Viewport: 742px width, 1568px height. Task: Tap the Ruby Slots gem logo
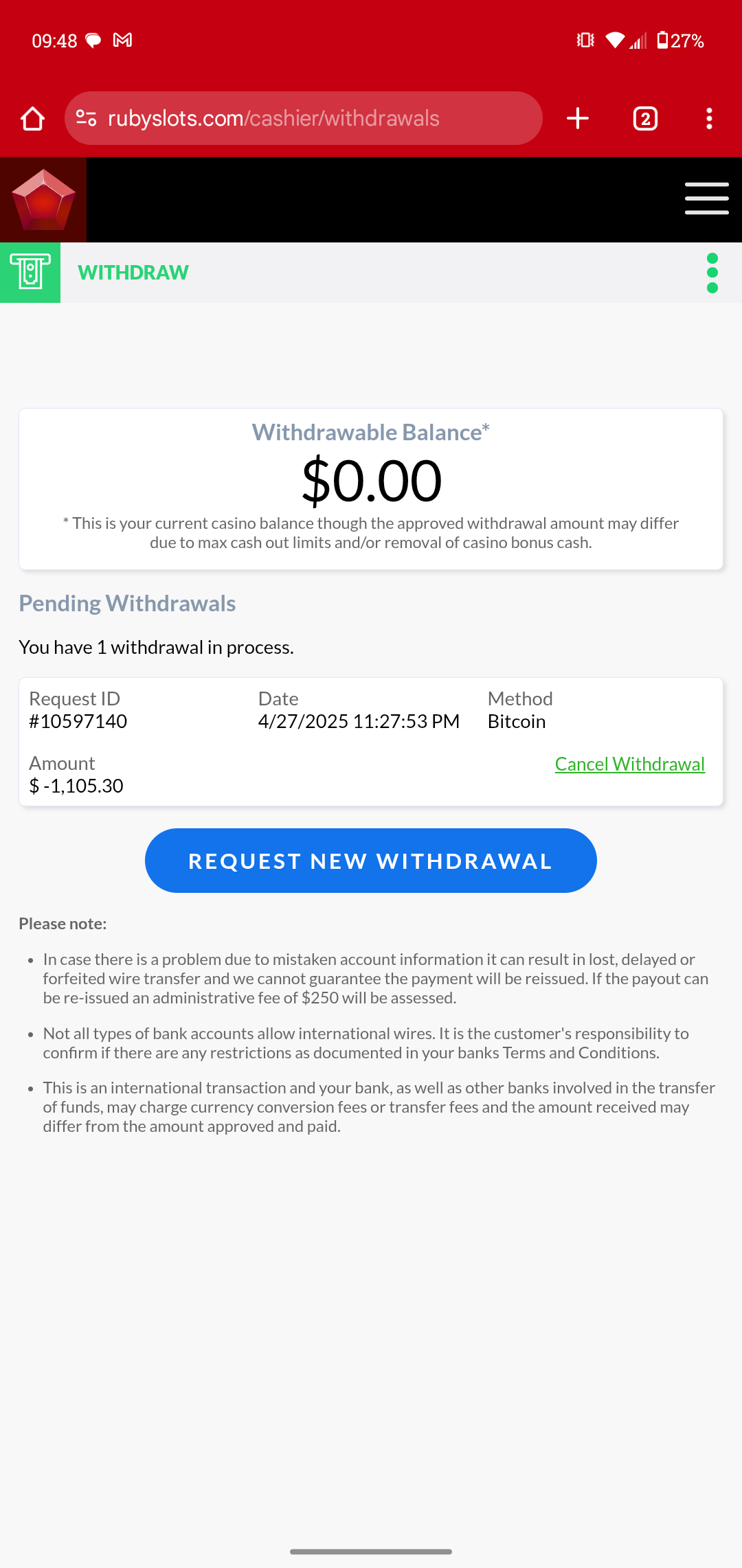coord(43,200)
